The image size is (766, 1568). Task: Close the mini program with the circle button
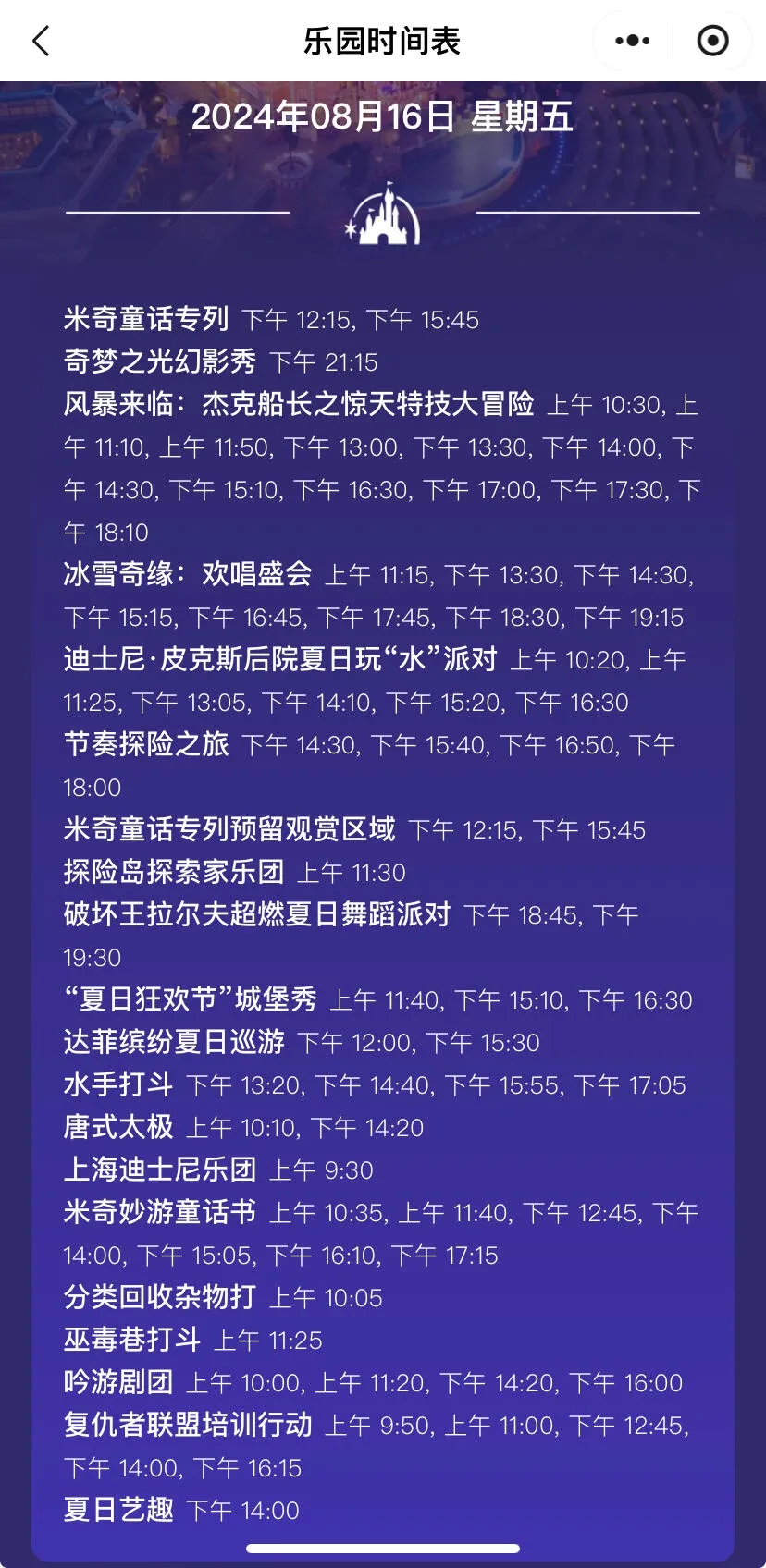pyautogui.click(x=712, y=41)
